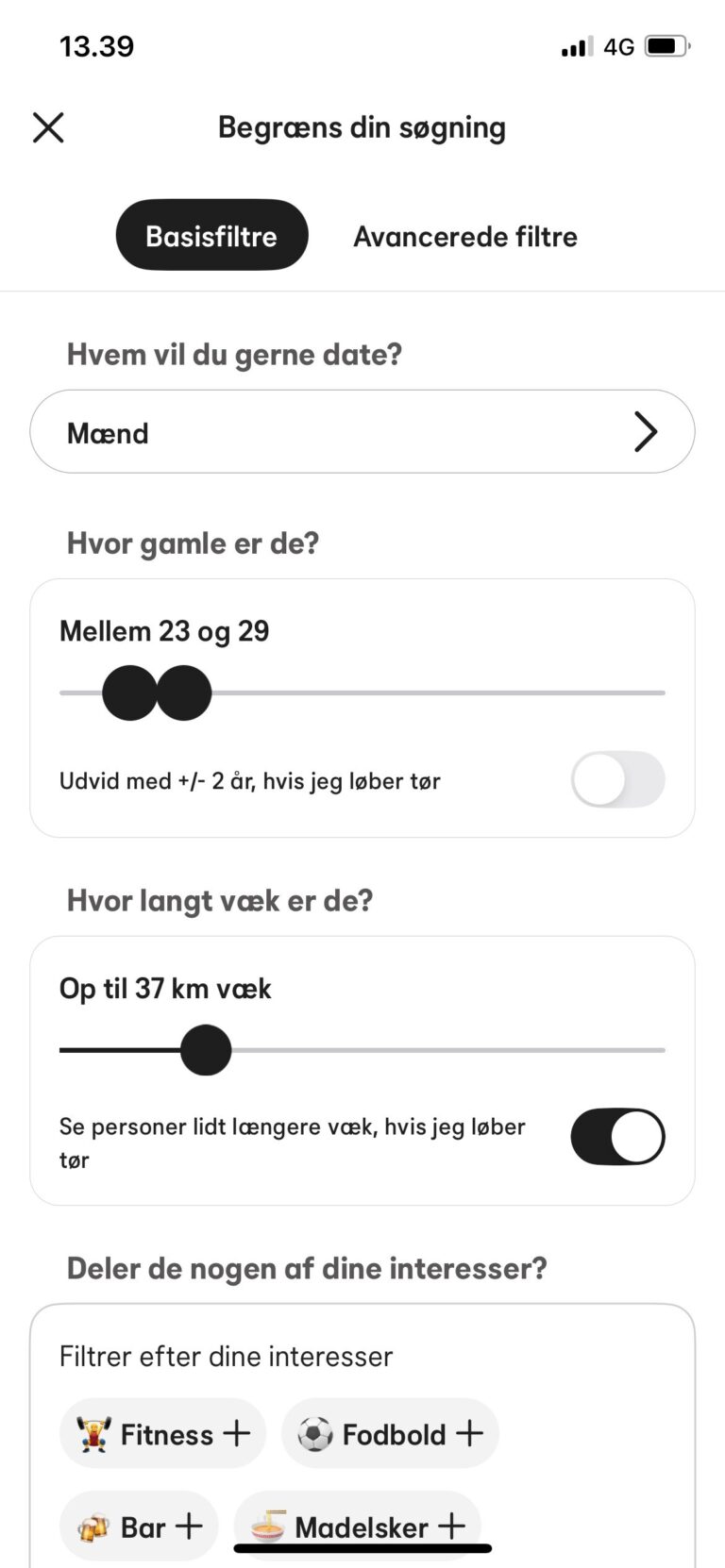Screen dimensions: 725x1568
Task: Add the Fitness interest chip
Action: (162, 1434)
